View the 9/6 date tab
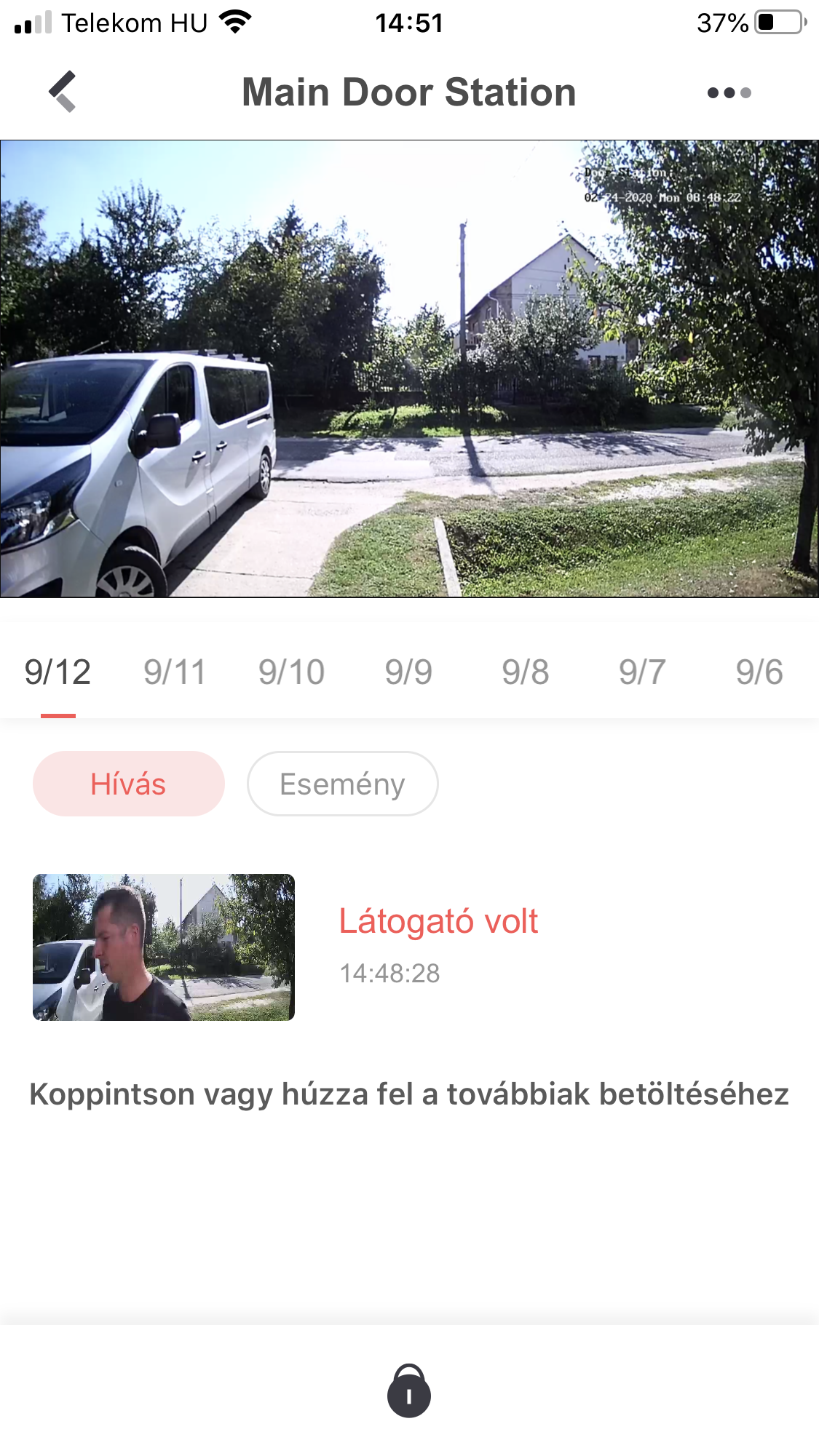This screenshot has width=819, height=1456. pos(759,672)
